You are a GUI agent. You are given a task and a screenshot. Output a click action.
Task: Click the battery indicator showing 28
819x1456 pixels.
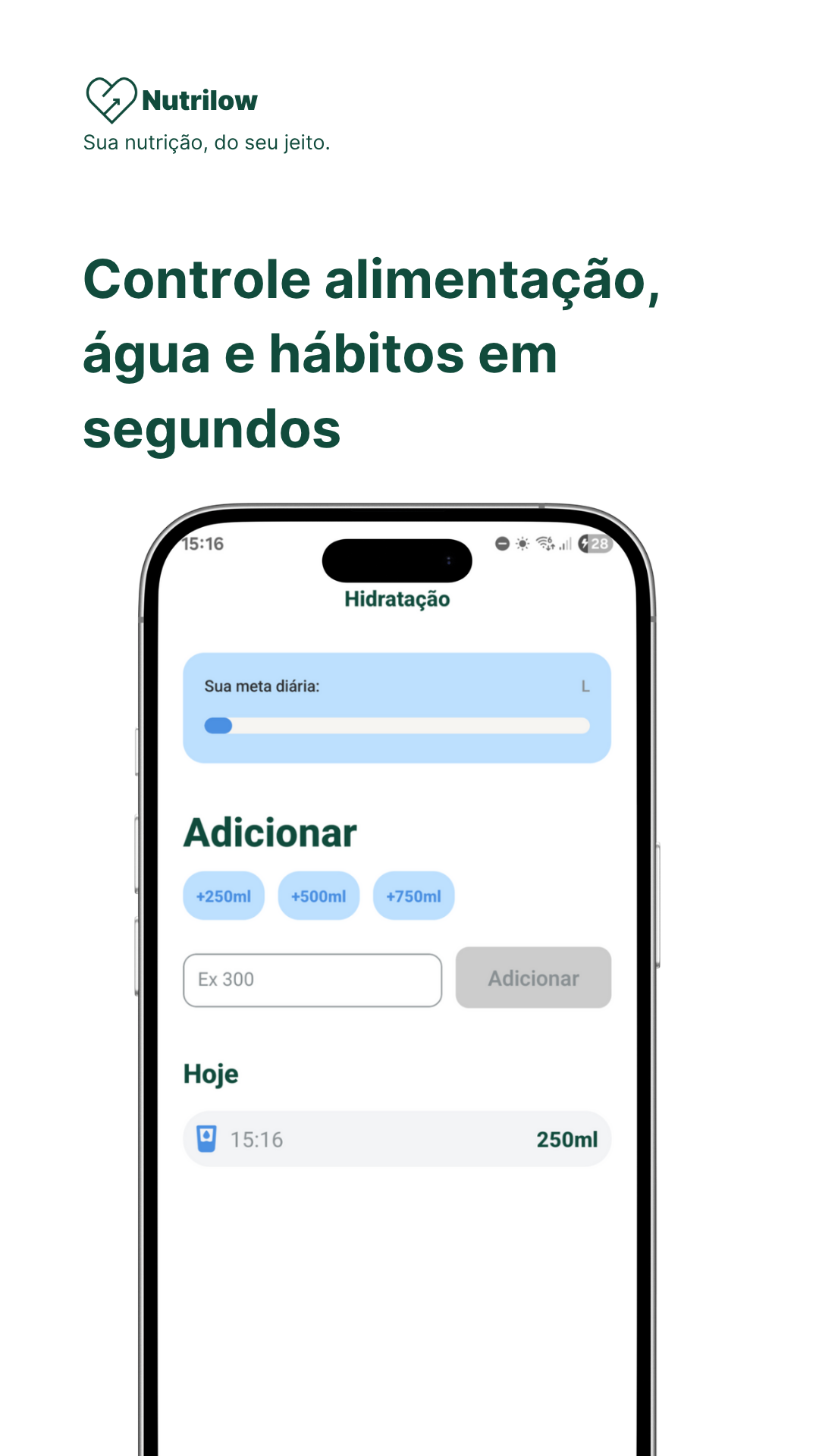(x=596, y=542)
